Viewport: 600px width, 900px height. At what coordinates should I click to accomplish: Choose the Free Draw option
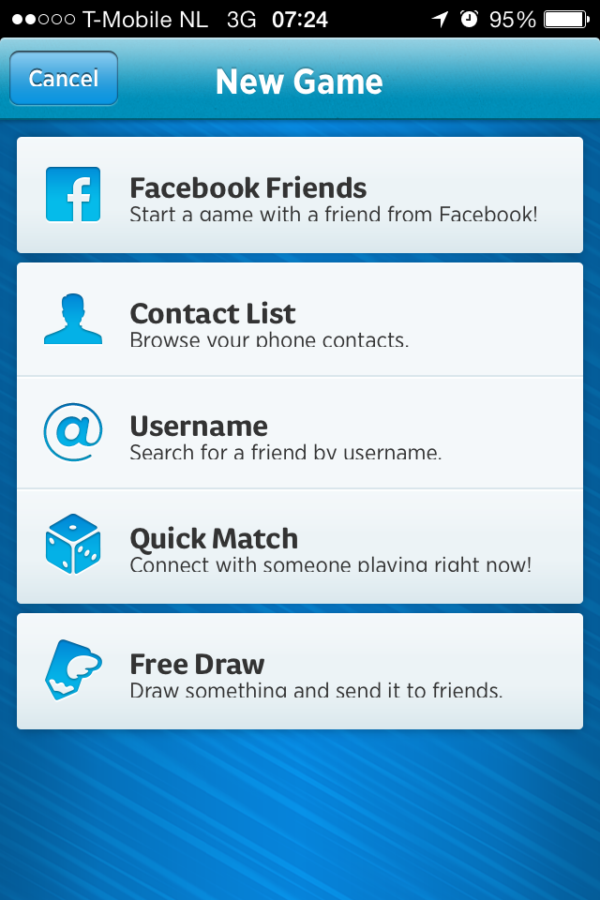point(300,672)
